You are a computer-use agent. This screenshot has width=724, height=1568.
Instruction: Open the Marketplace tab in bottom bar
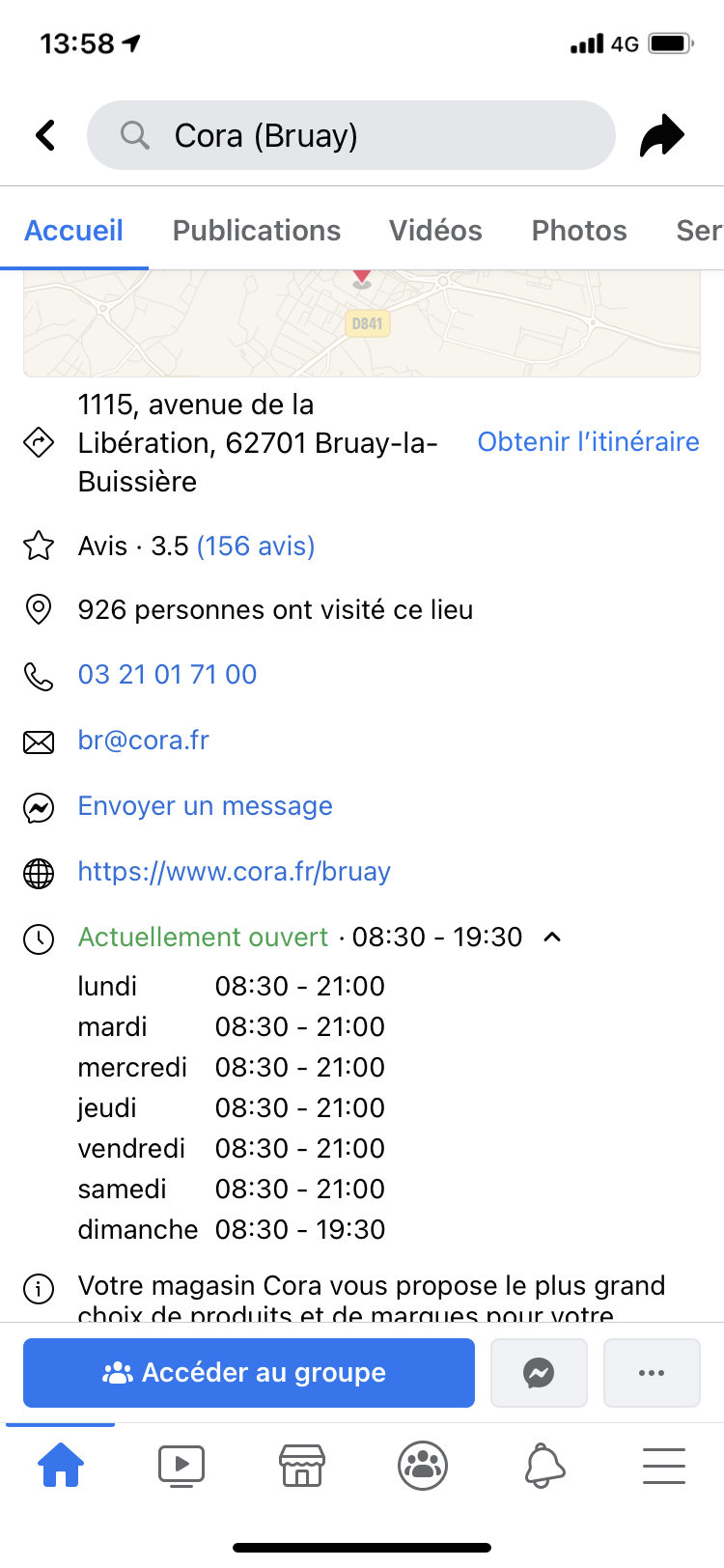pyautogui.click(x=302, y=1466)
